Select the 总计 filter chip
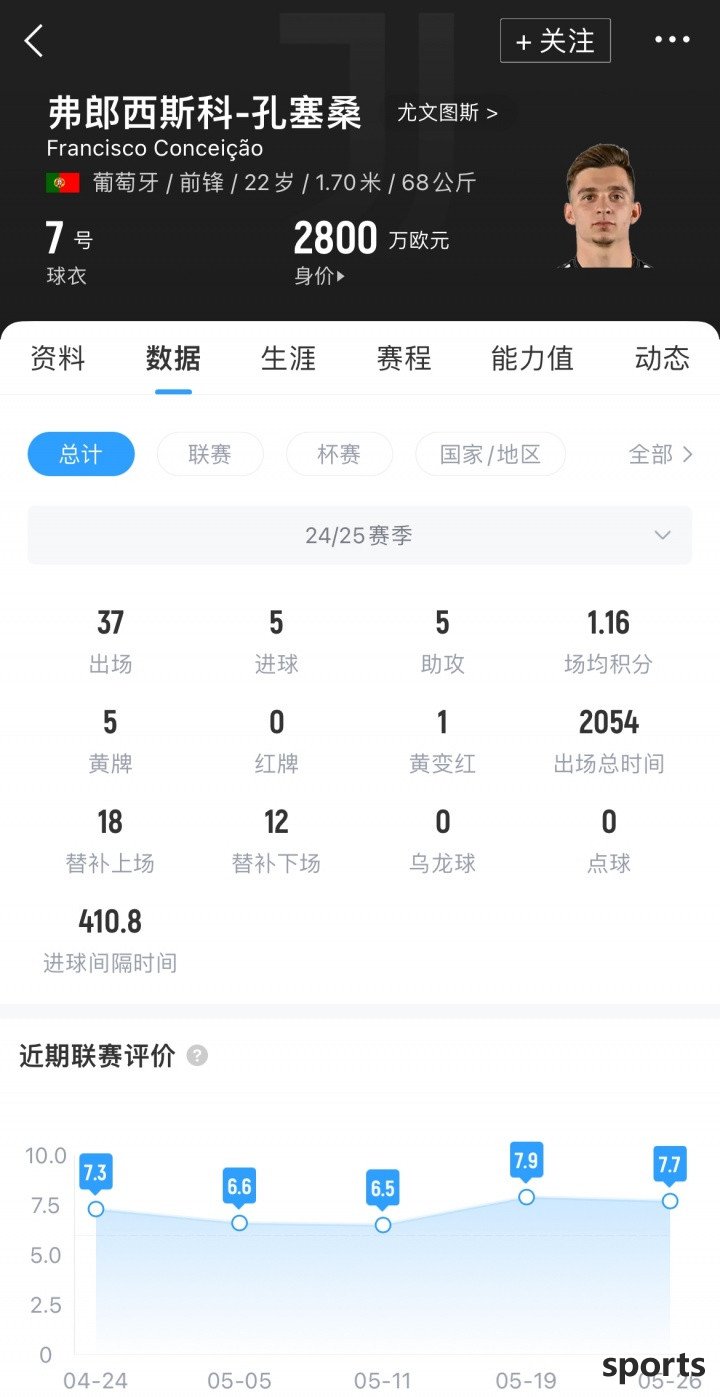 click(81, 454)
